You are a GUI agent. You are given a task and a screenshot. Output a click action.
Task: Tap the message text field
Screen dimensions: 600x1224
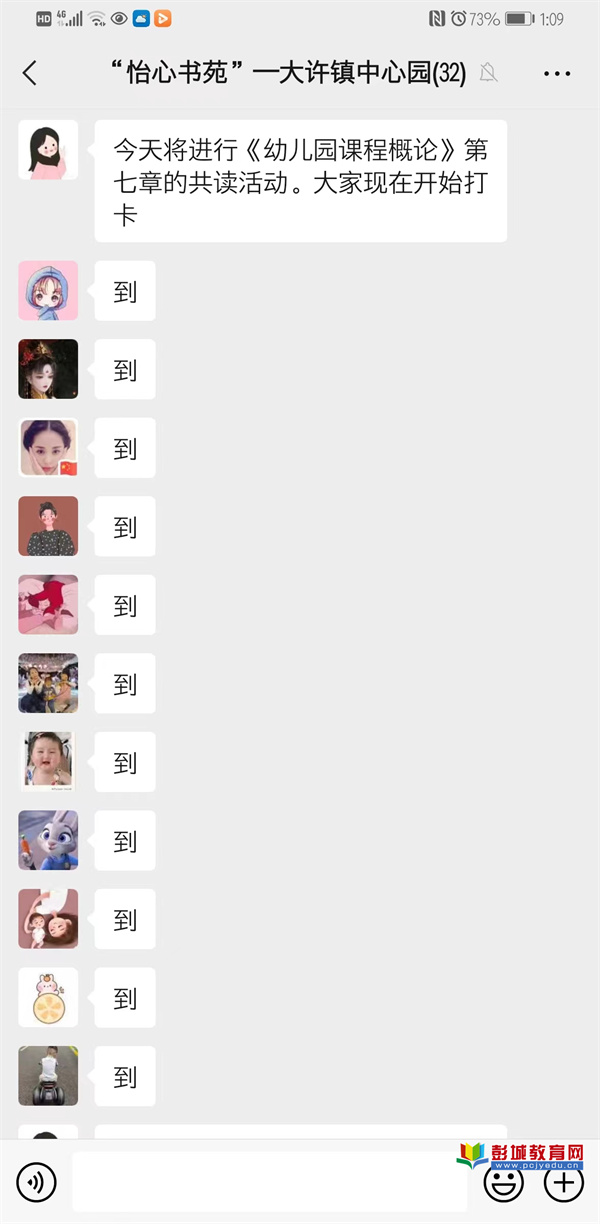pos(270,1182)
